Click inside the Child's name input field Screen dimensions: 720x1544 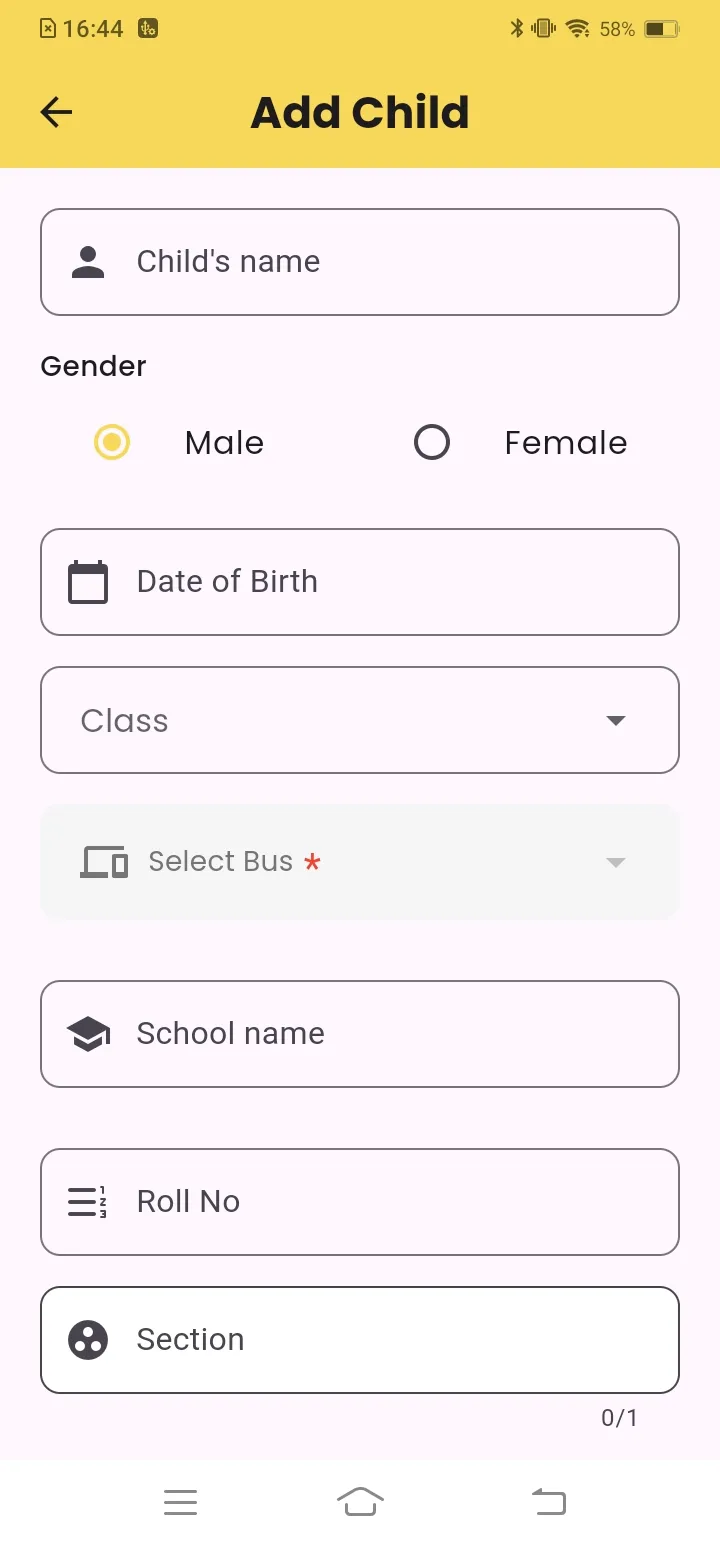[360, 261]
